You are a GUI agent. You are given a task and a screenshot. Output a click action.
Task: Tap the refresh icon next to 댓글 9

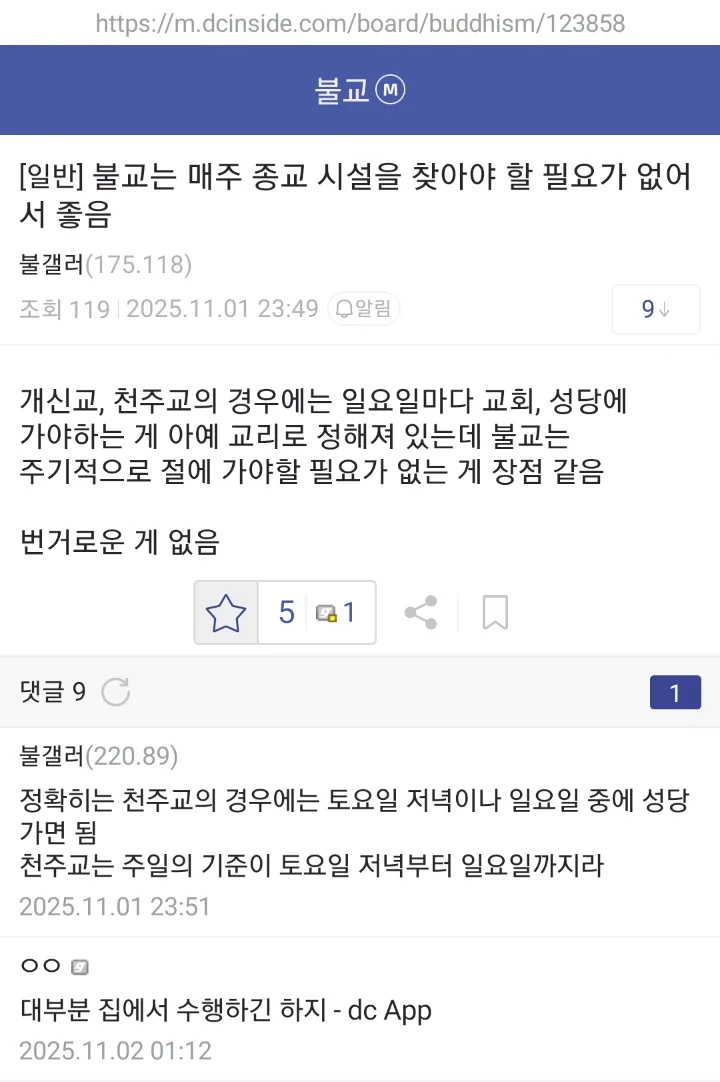point(115,691)
